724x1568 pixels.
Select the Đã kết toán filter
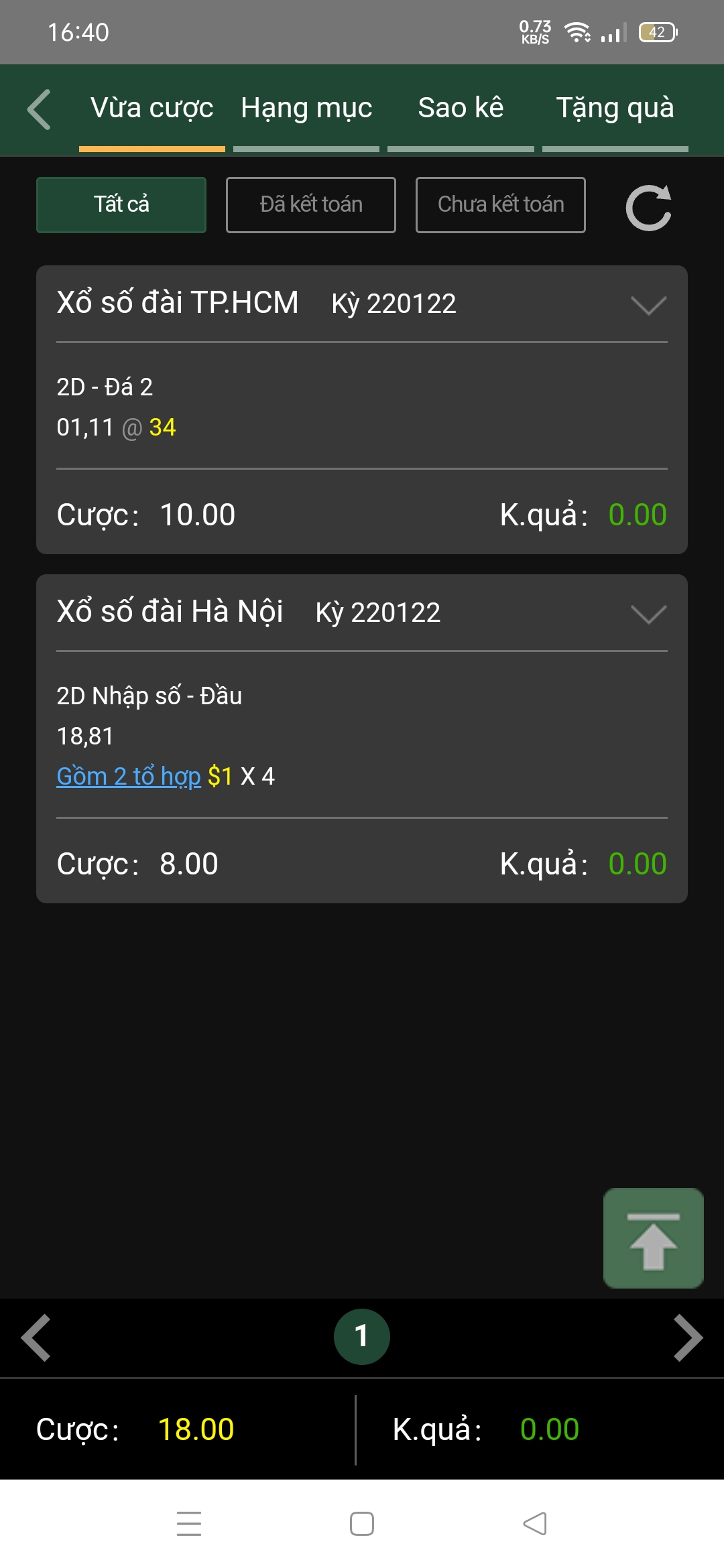click(x=310, y=204)
